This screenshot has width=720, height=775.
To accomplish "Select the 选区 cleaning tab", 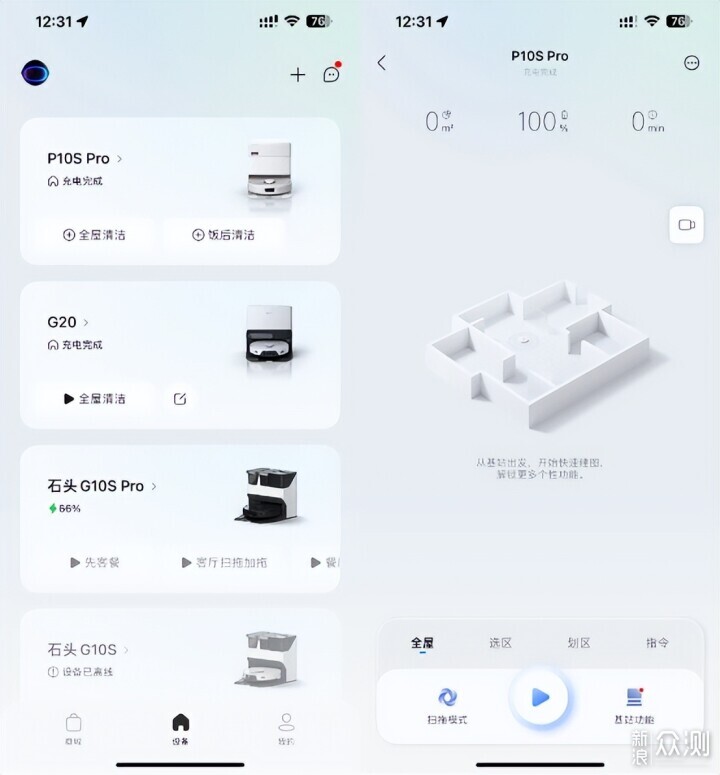I will [500, 643].
